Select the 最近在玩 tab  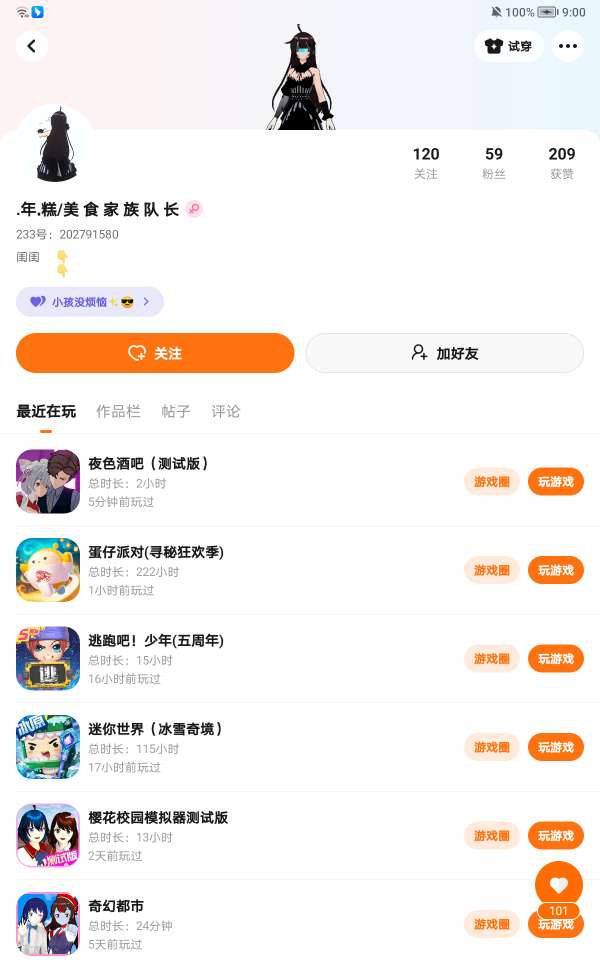(x=46, y=411)
